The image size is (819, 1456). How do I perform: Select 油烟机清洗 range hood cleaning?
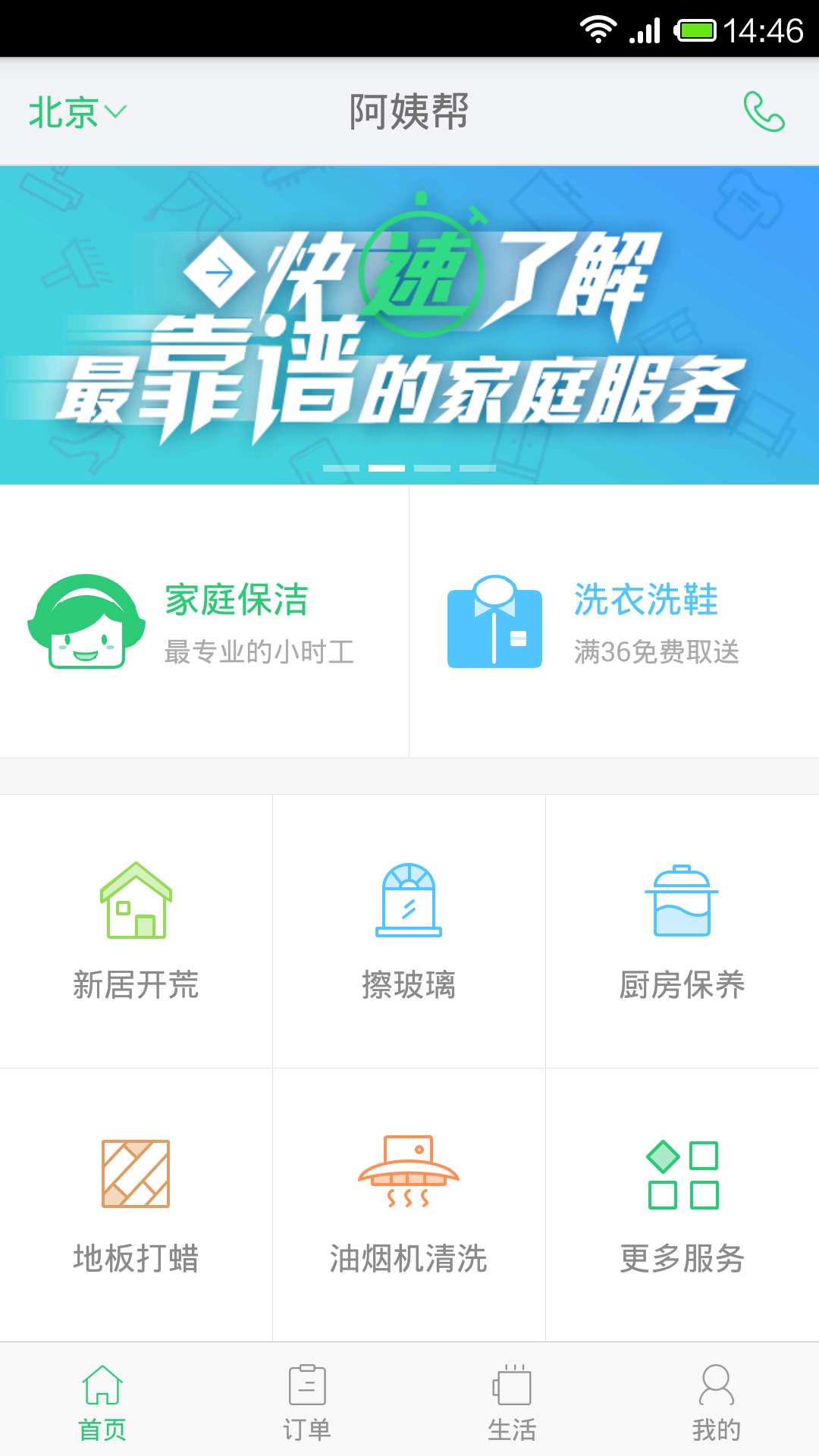coord(409,1204)
